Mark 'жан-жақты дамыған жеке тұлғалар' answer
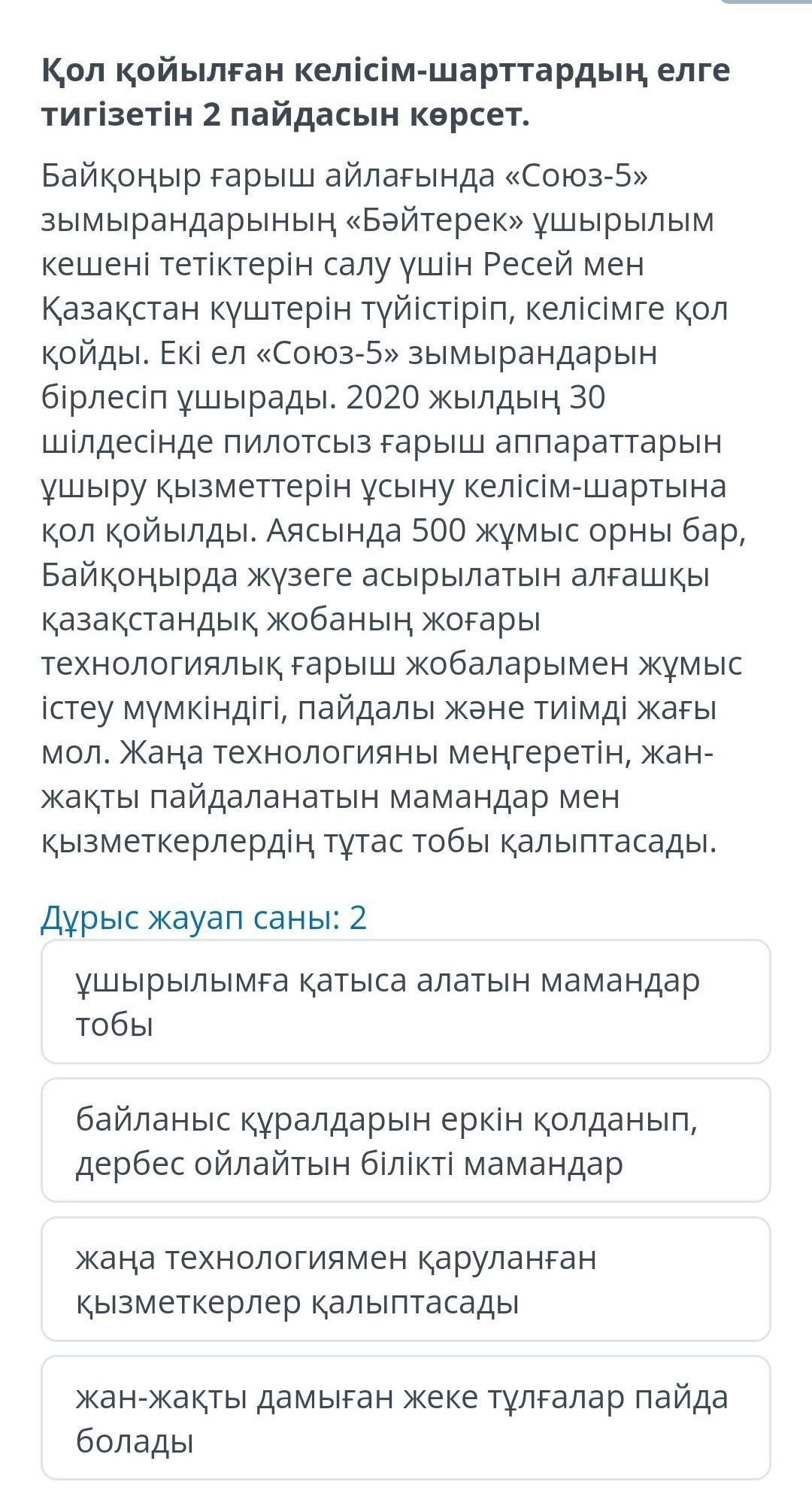The image size is (812, 1512). pos(406,1418)
